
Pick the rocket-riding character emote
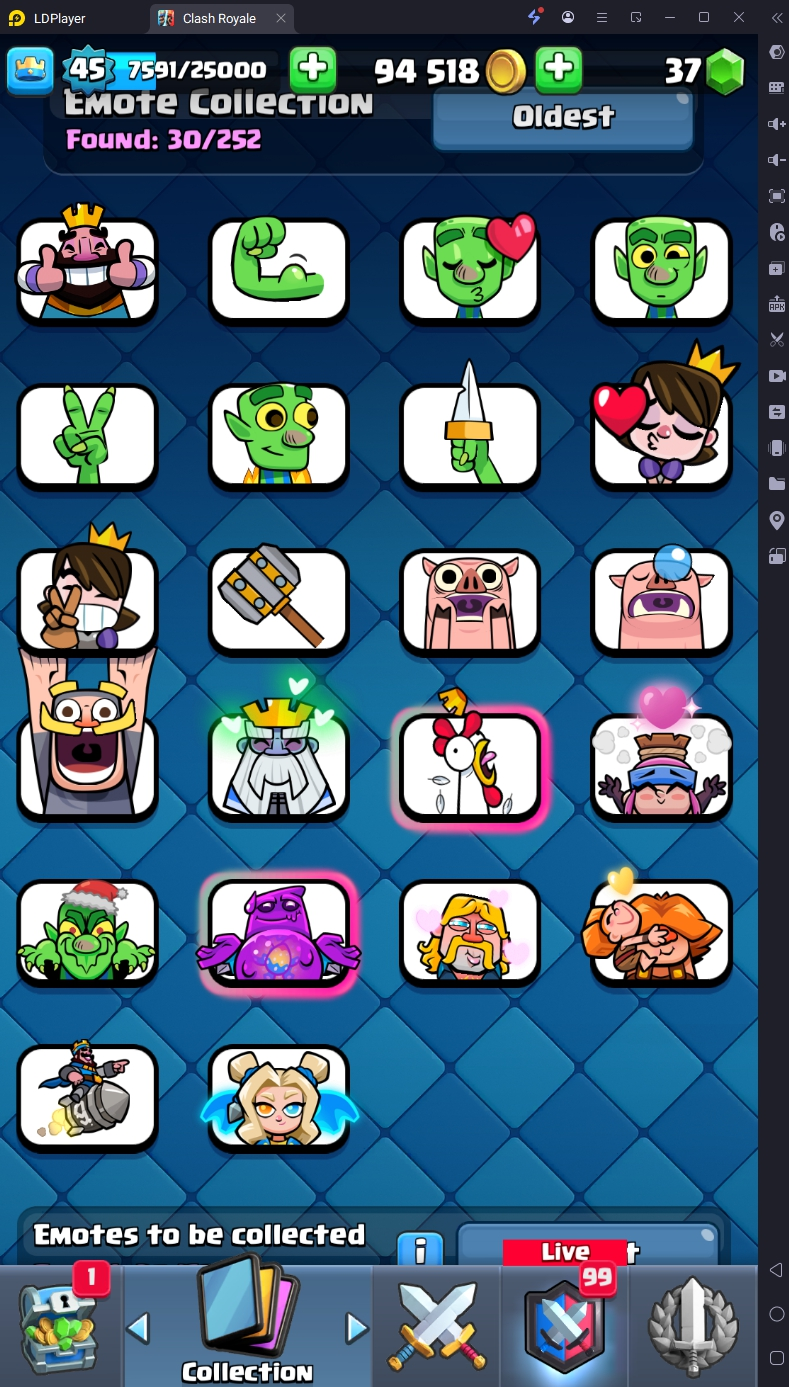point(87,1096)
